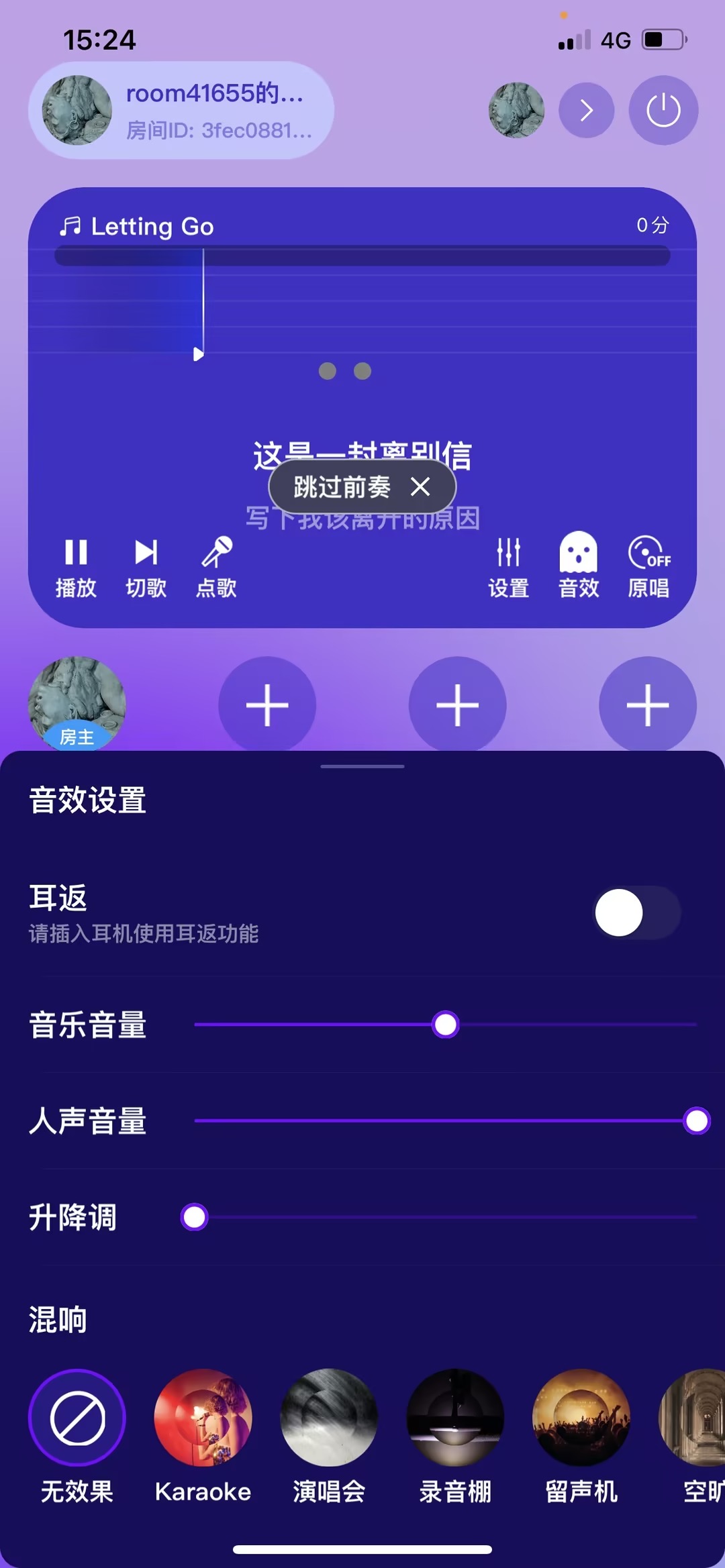725x1568 pixels.
Task: Open room info for room41655
Action: (181, 110)
